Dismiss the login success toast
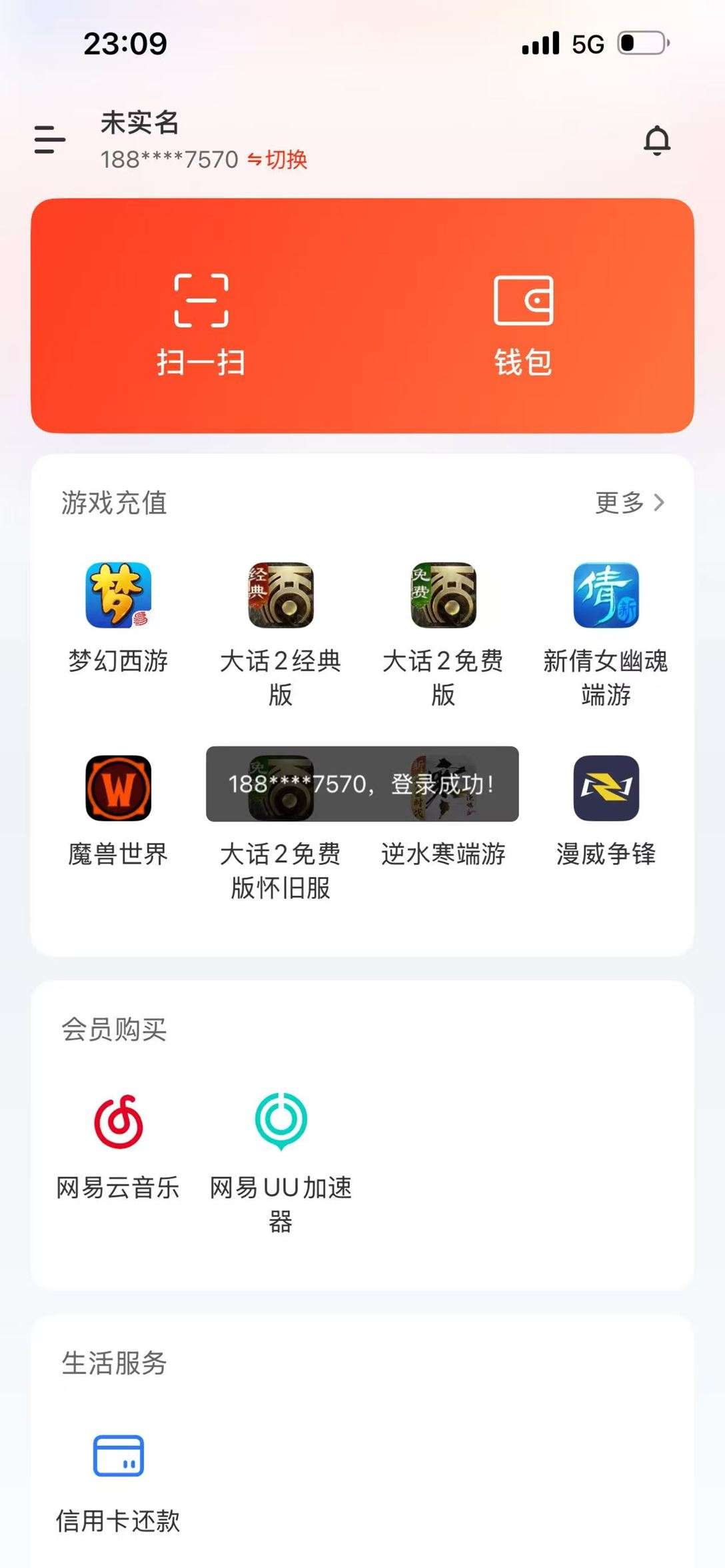Image resolution: width=725 pixels, height=1568 pixels. 362,785
